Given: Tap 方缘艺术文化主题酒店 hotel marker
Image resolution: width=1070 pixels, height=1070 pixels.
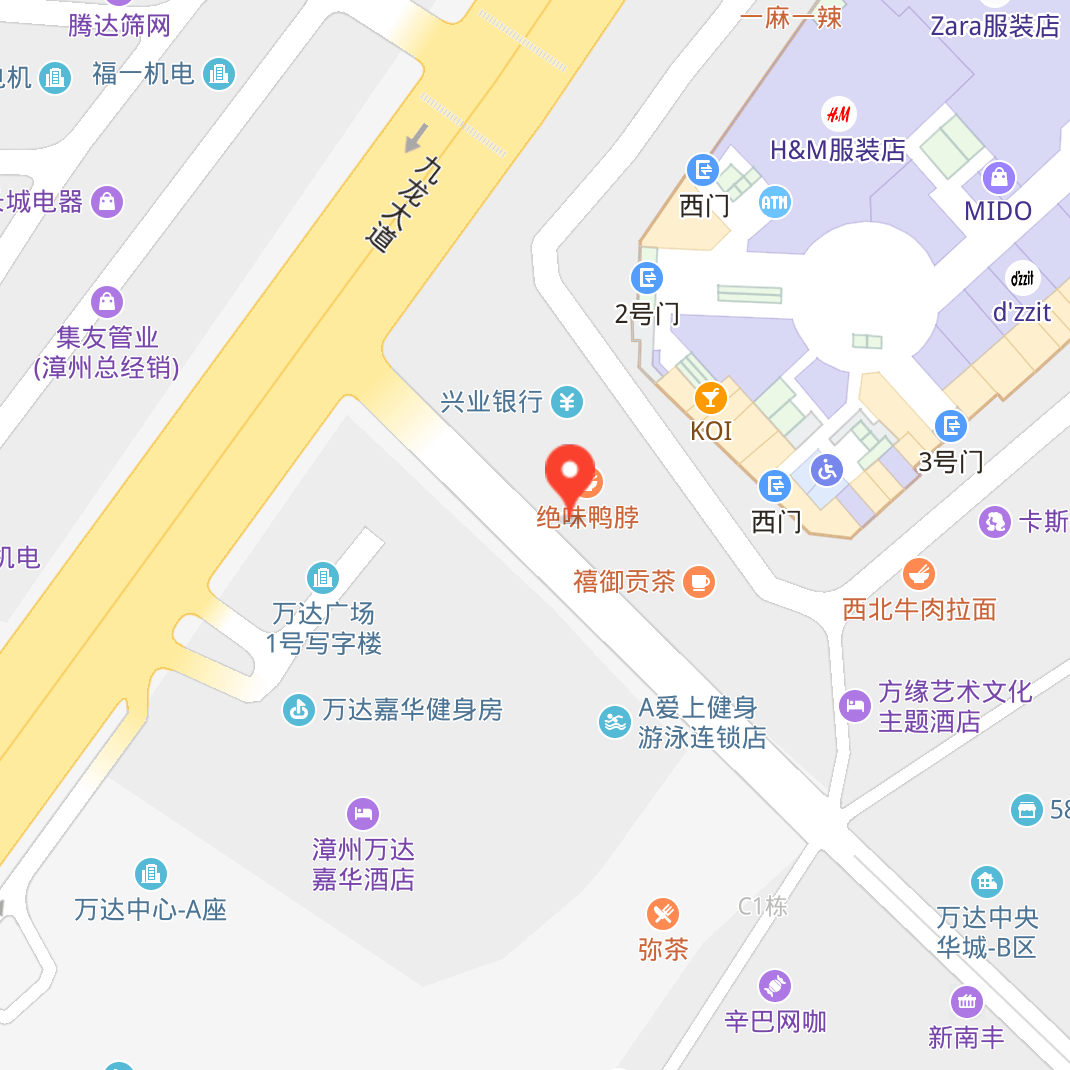Looking at the screenshot, I should click(854, 706).
